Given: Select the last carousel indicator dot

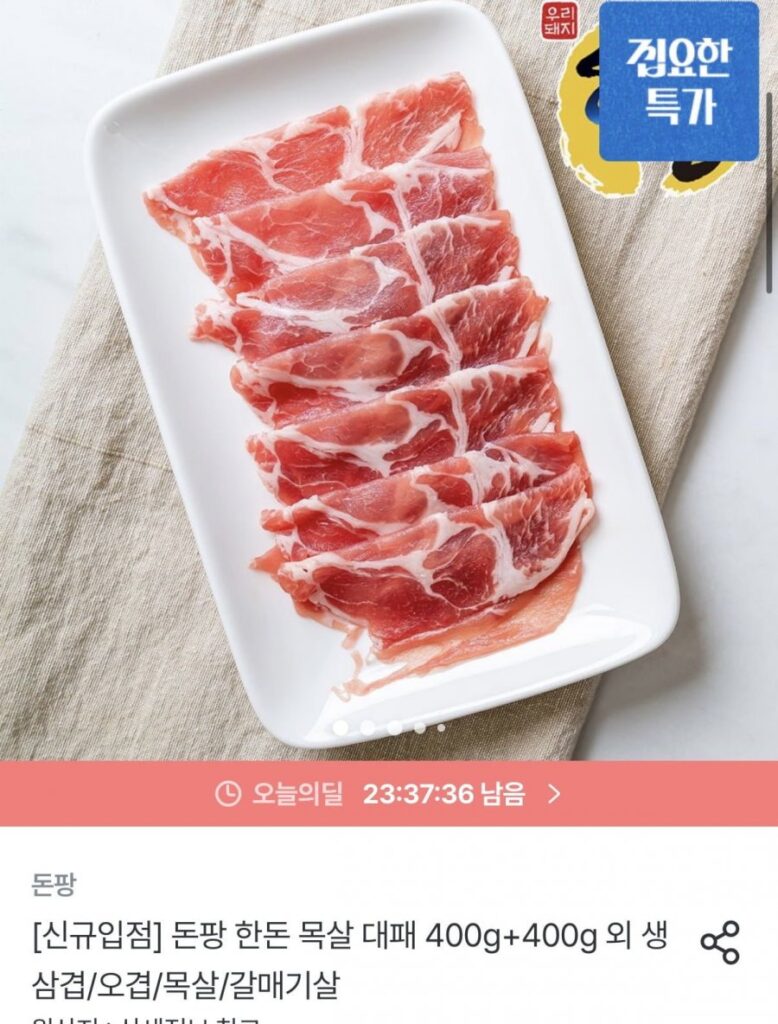Looking at the screenshot, I should point(444,729).
